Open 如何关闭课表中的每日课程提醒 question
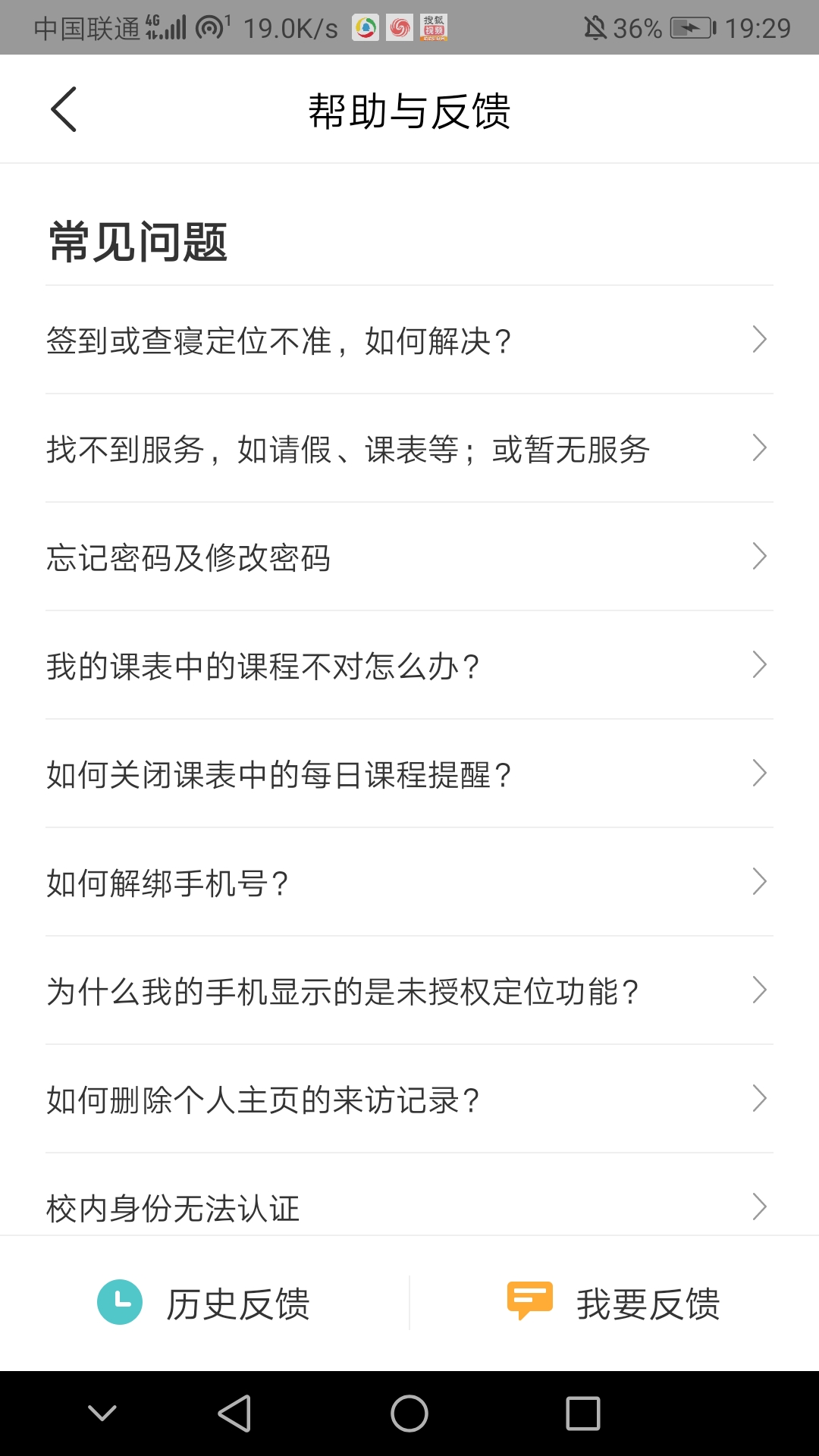Screen dimensions: 819x1456 [x=409, y=774]
